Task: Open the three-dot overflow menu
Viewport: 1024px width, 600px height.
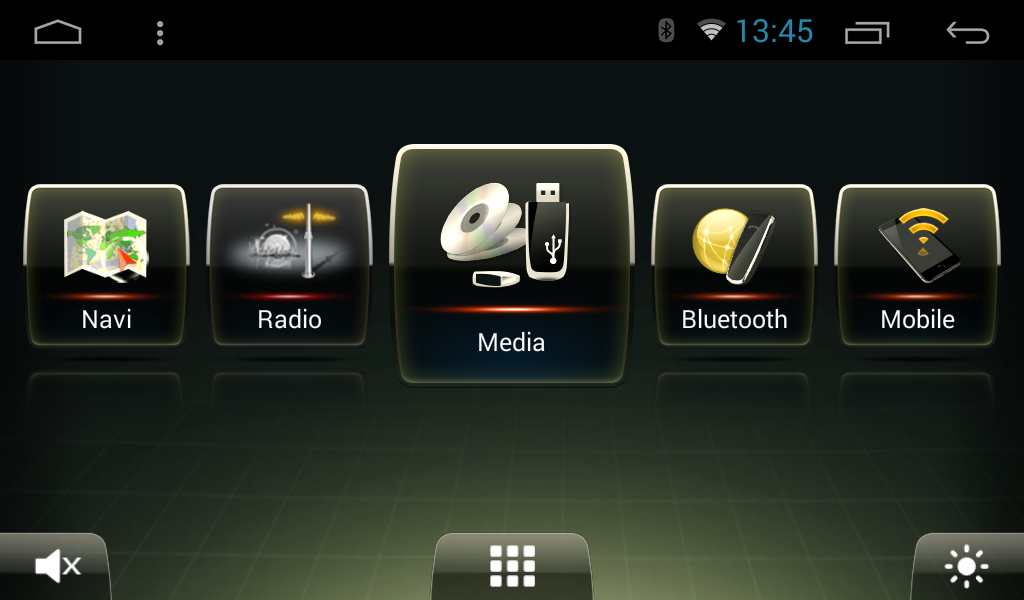Action: (x=160, y=33)
